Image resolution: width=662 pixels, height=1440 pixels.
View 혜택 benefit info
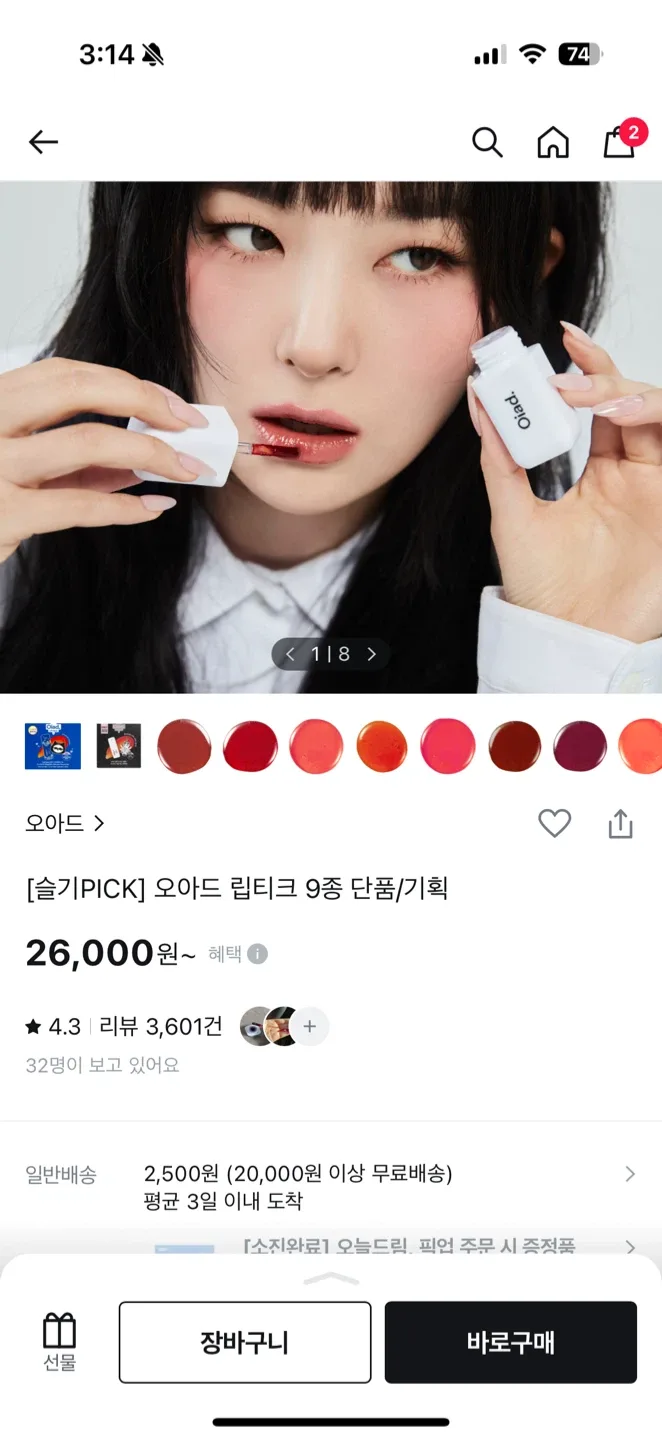tap(238, 954)
